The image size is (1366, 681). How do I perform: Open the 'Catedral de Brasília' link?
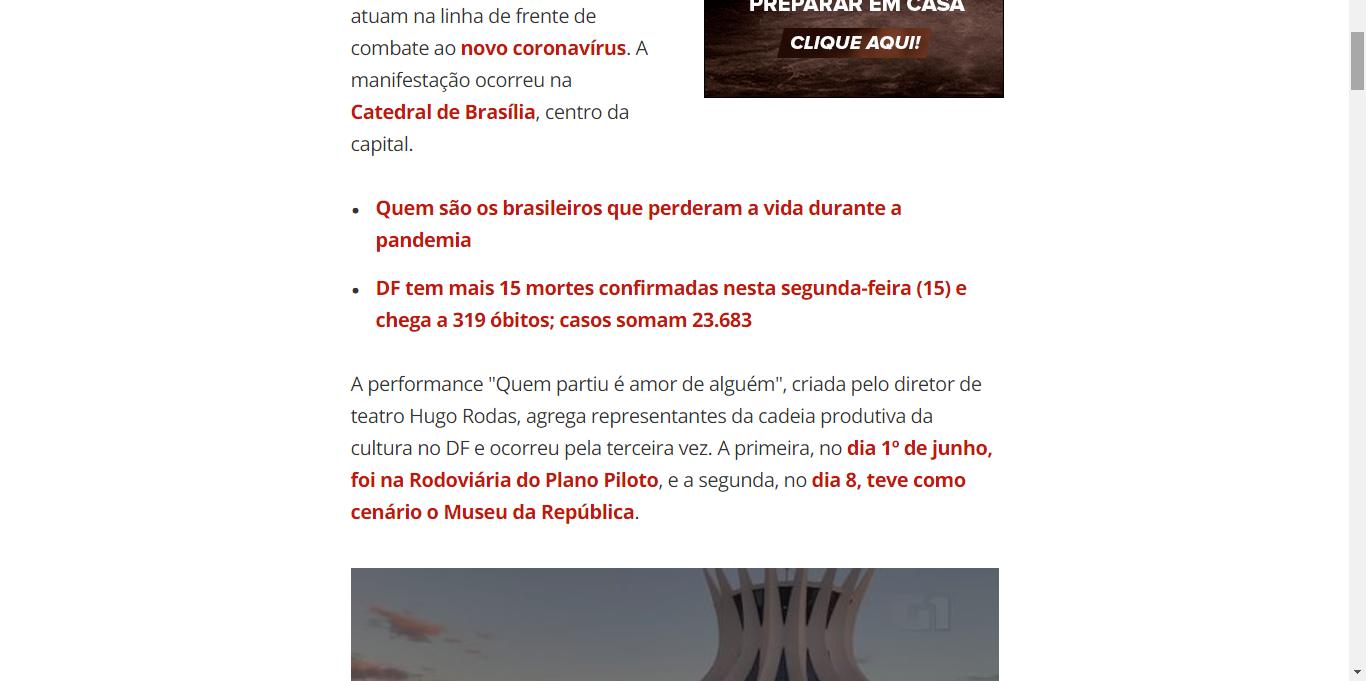[443, 112]
